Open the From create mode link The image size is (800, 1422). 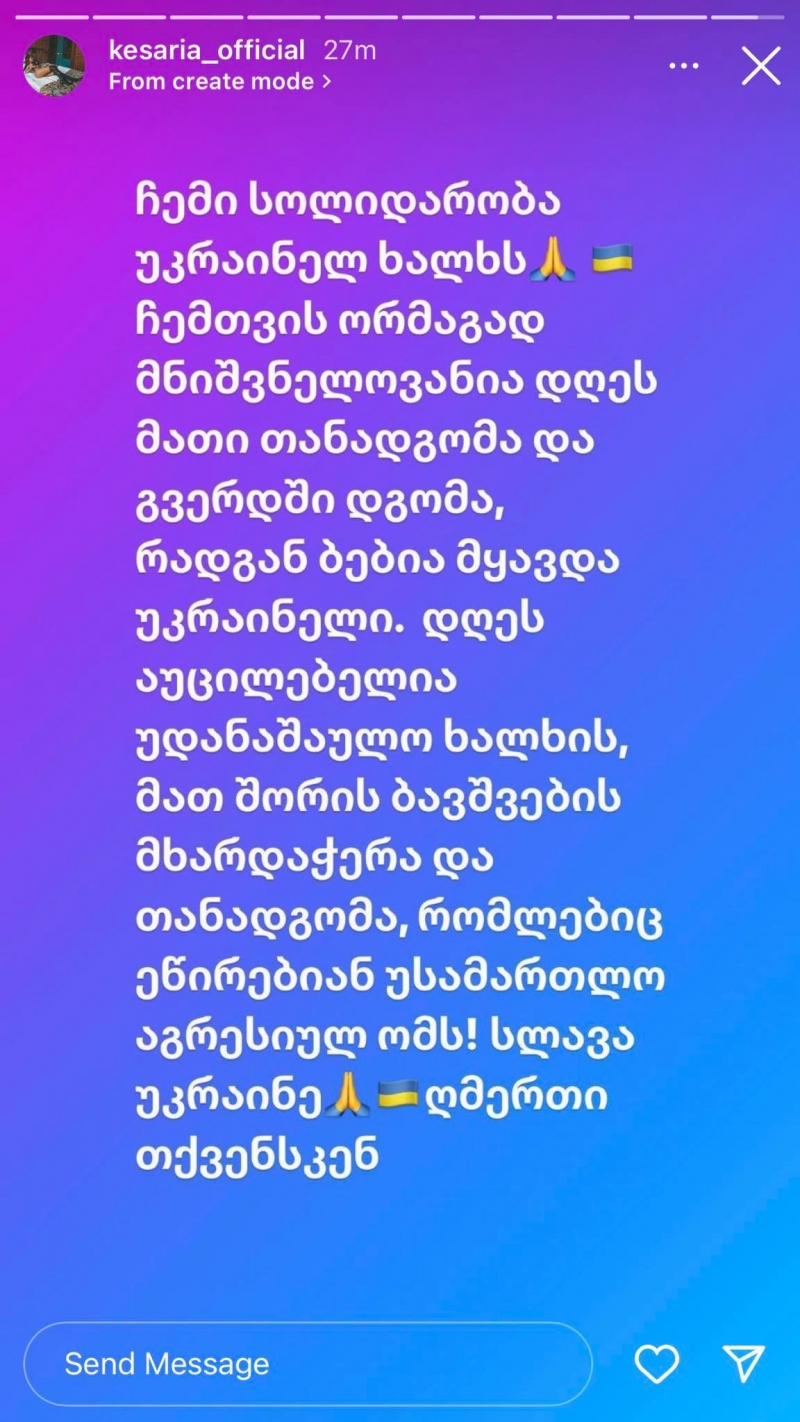(x=220, y=82)
